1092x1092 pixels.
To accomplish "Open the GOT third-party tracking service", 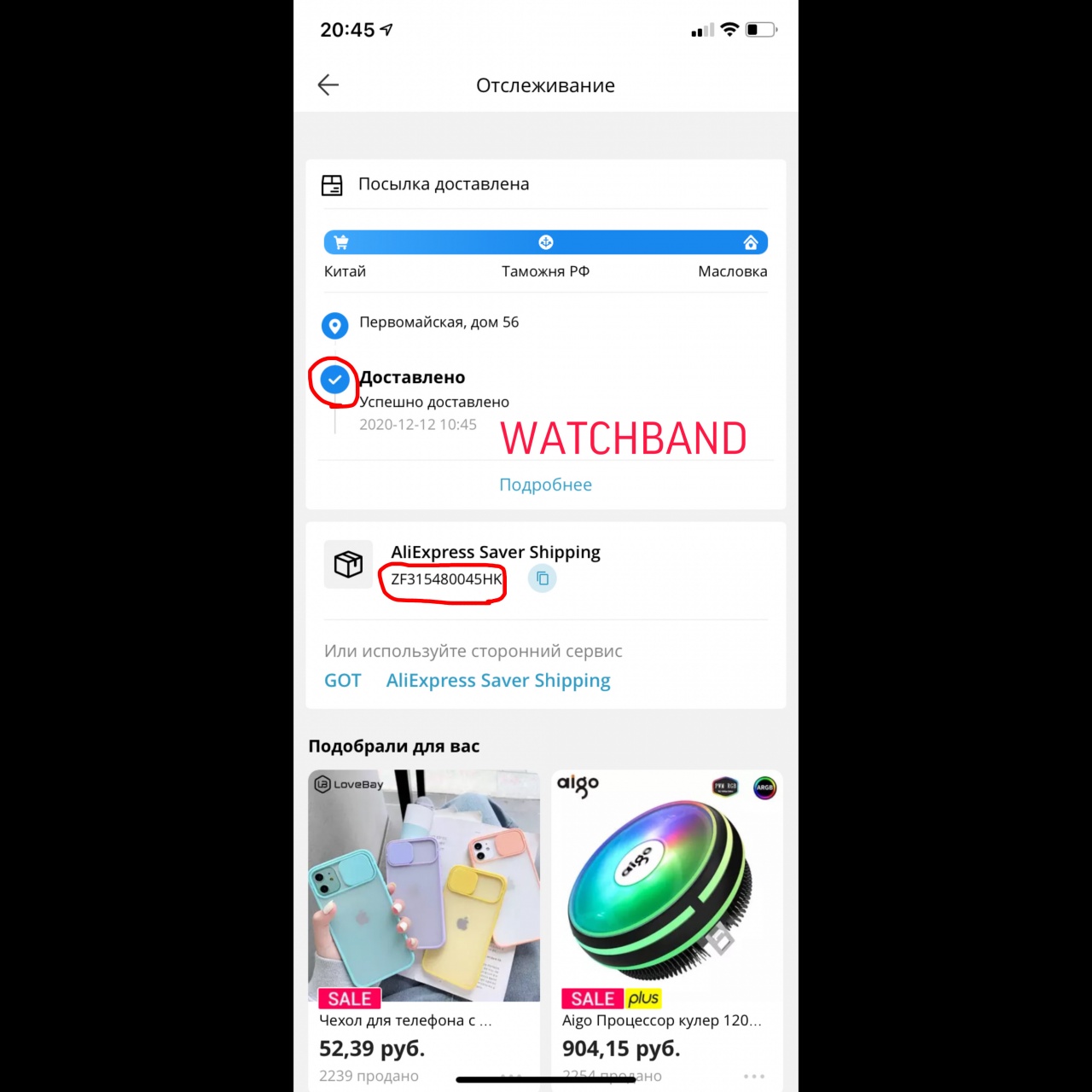I will point(342,681).
